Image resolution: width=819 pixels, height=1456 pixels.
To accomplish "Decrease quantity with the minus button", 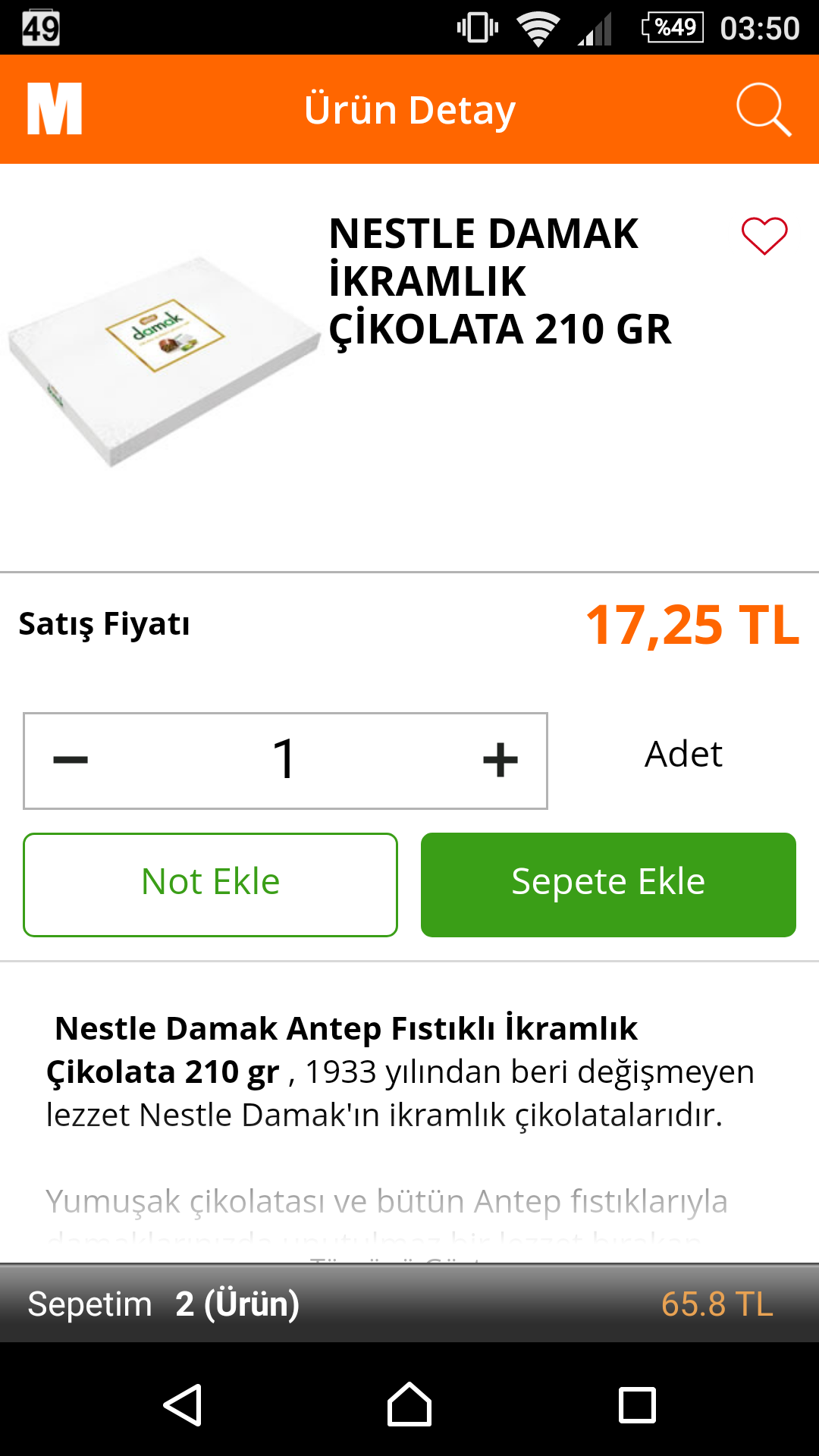I will click(x=71, y=760).
